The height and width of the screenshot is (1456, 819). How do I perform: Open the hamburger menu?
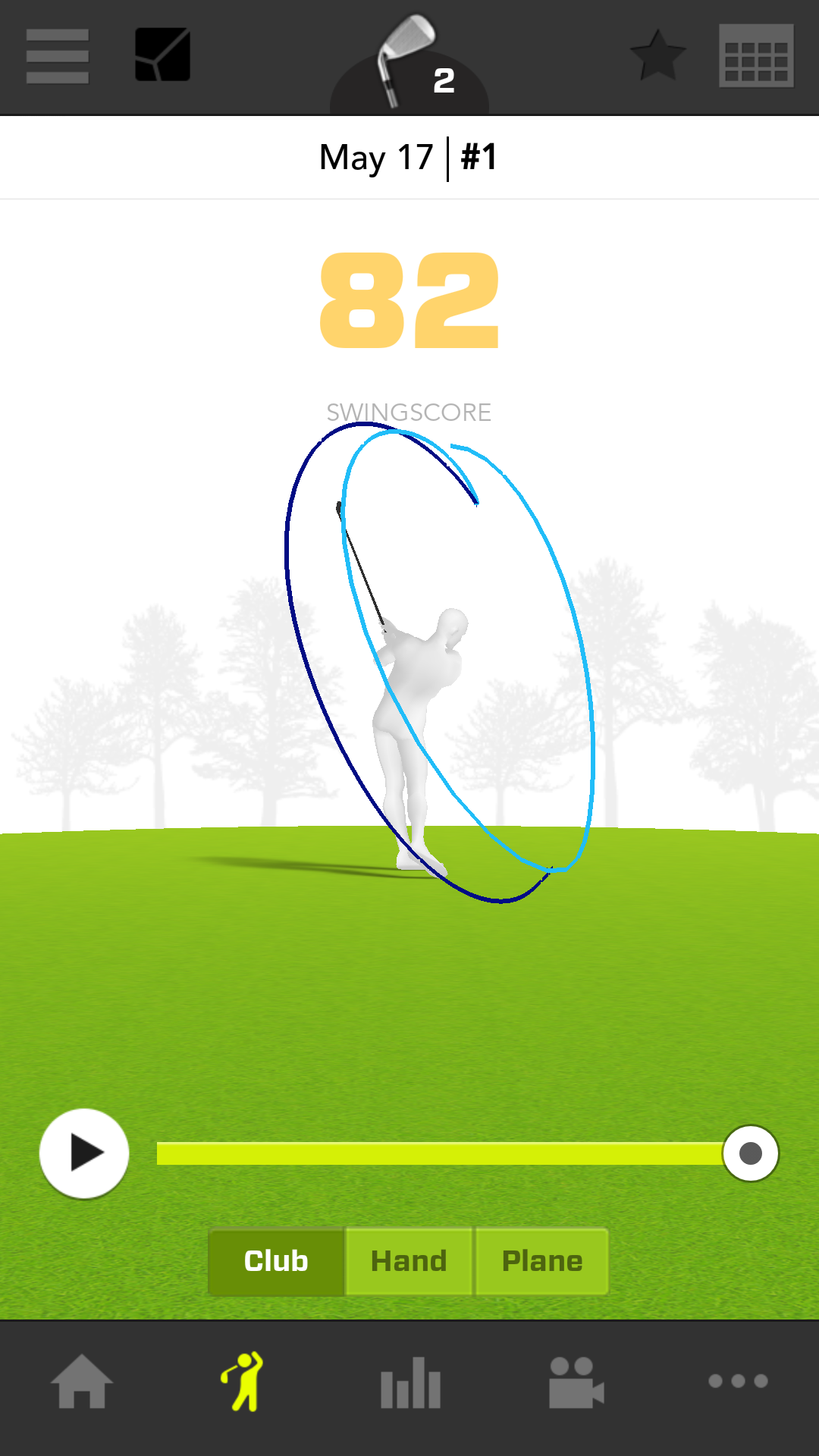58,56
